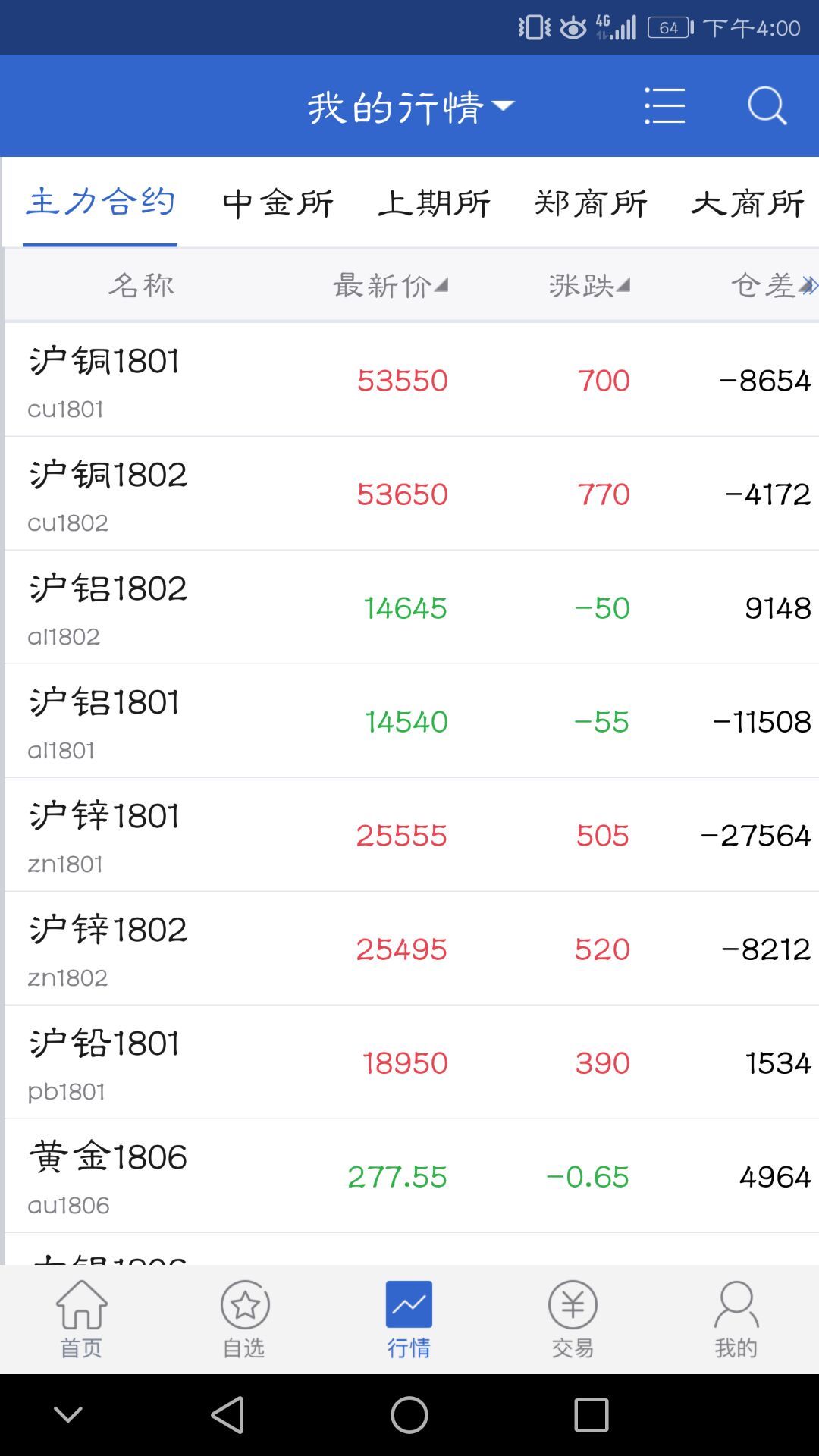Open 黄金1806 contract details

click(x=409, y=1176)
